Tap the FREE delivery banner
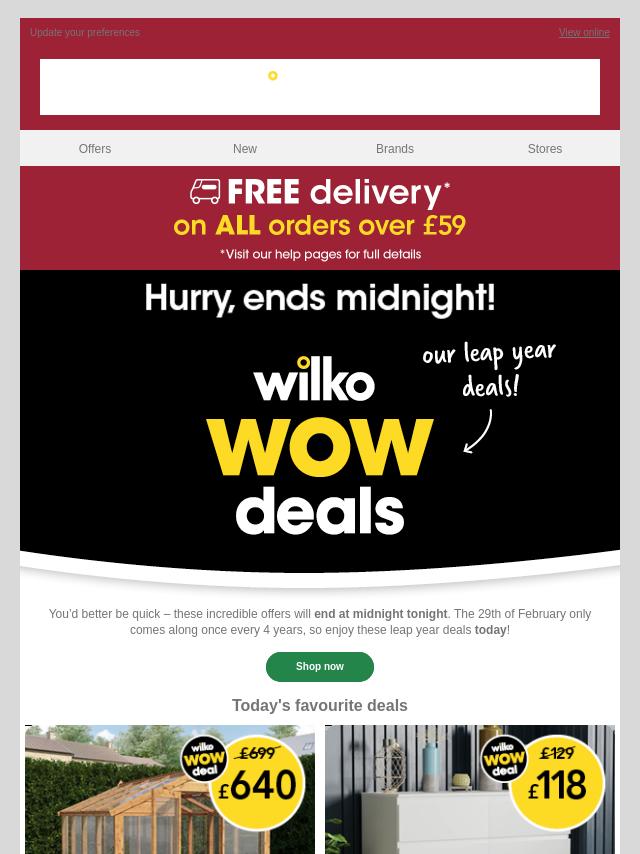This screenshot has width=640, height=854. tap(320, 218)
